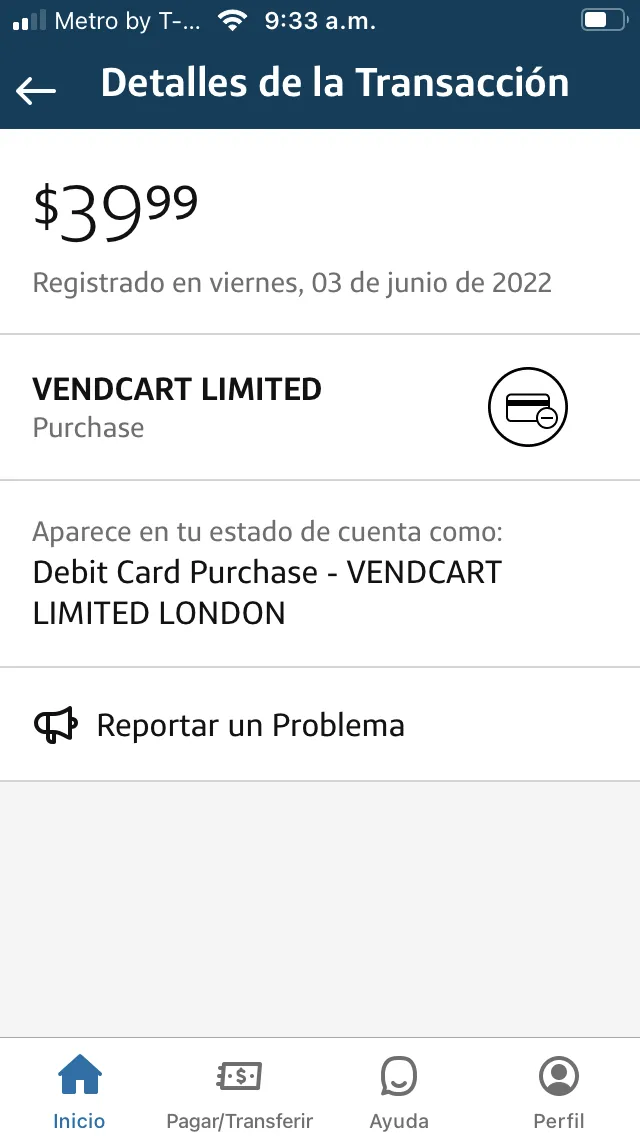Screen dimensions: 640x1136
Task: Open Reportar un Problema
Action: point(320,724)
